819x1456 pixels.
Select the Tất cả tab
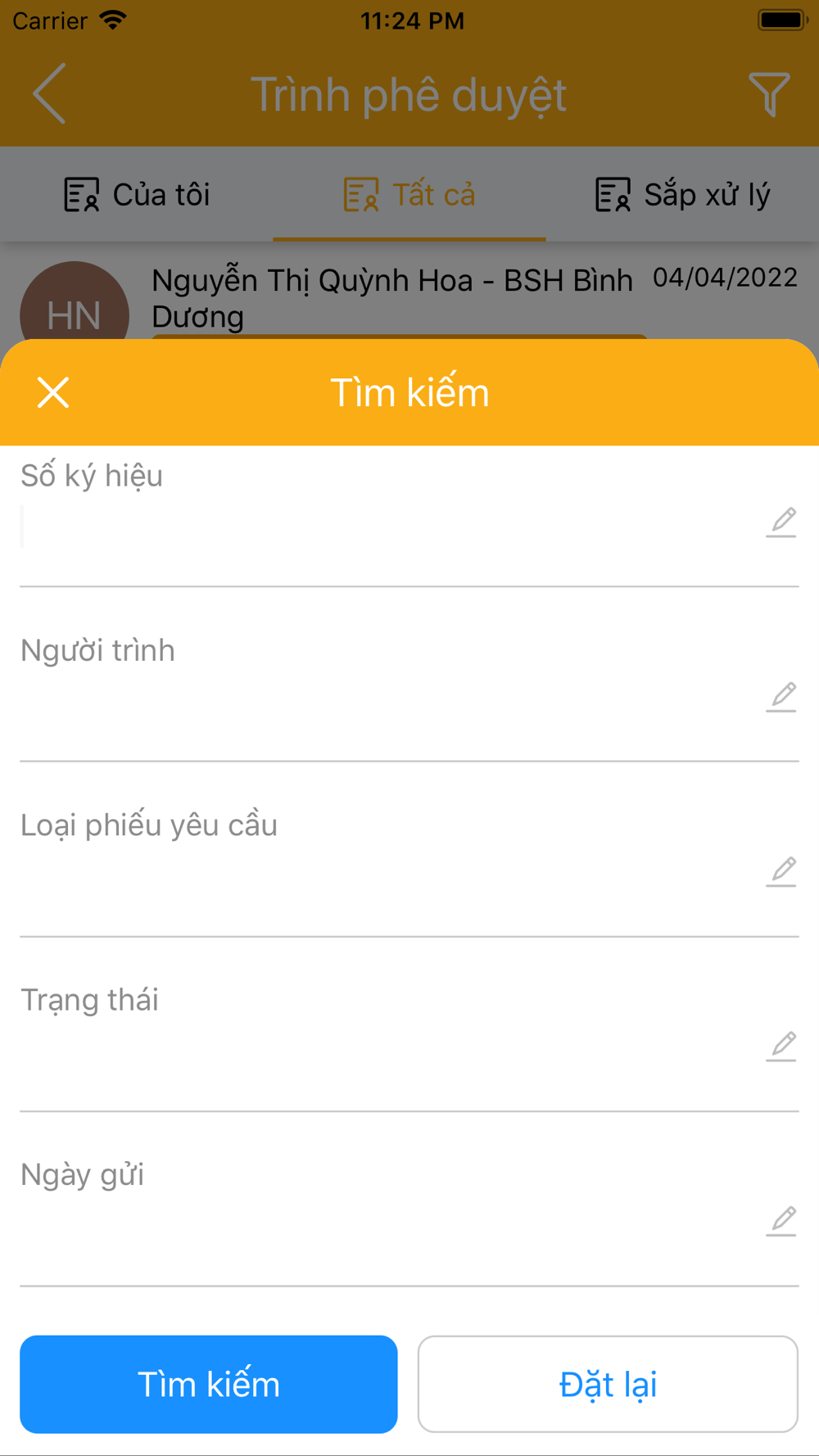pos(409,195)
